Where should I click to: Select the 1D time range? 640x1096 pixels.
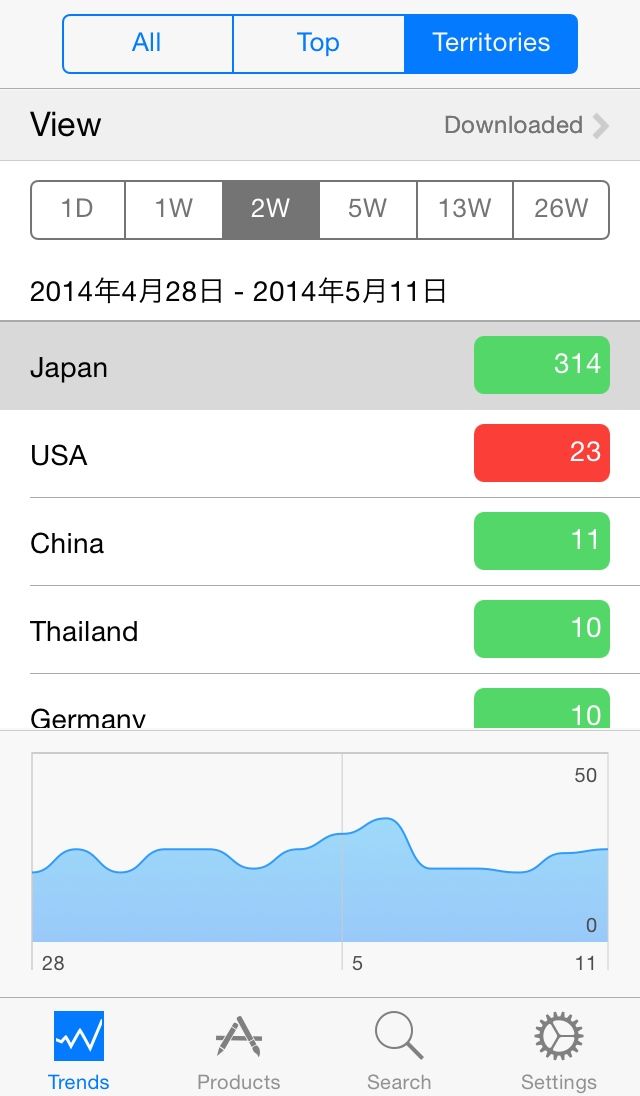[x=78, y=210]
